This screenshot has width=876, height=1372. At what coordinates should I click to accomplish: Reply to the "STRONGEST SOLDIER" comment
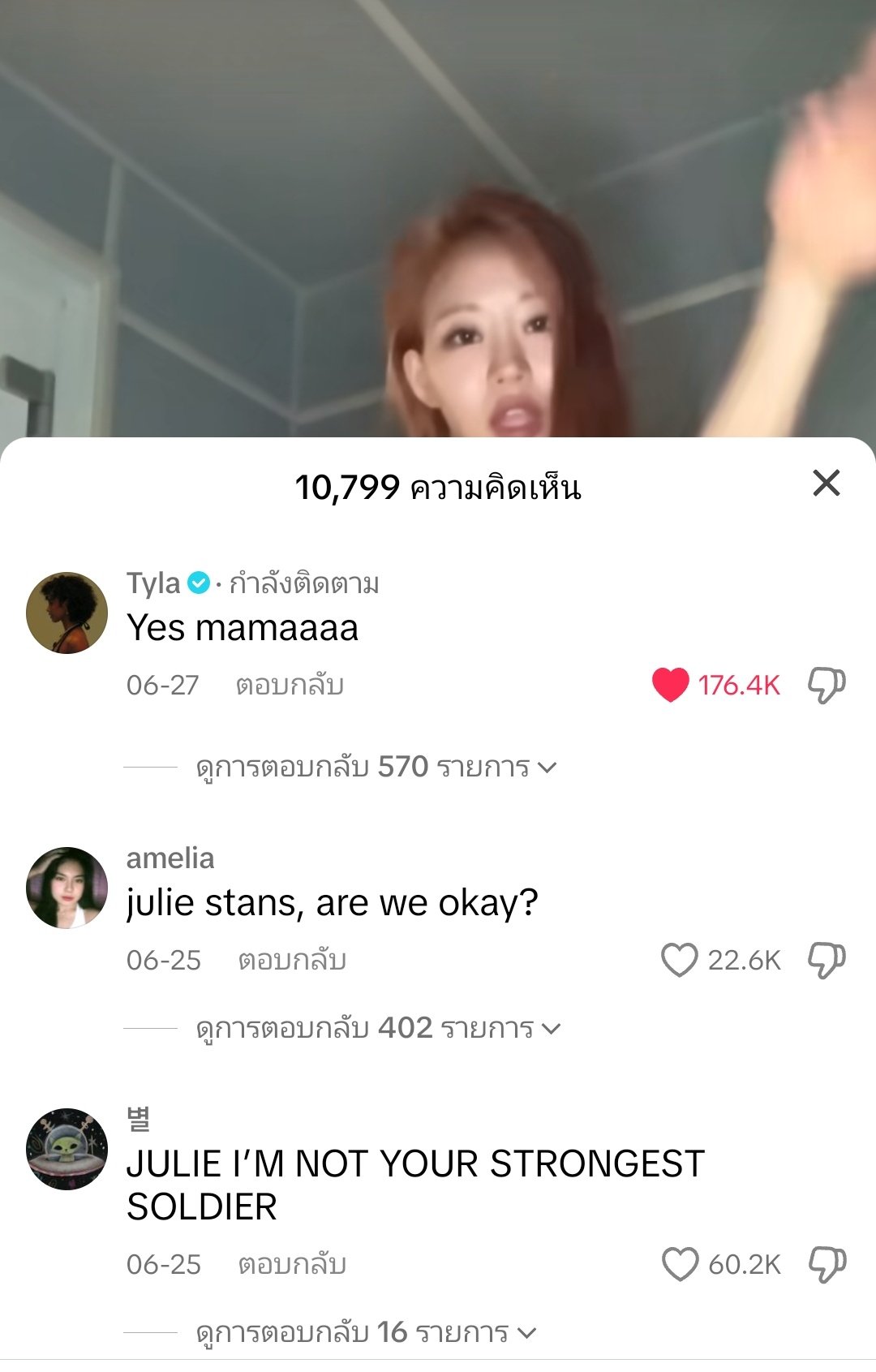(x=292, y=1265)
